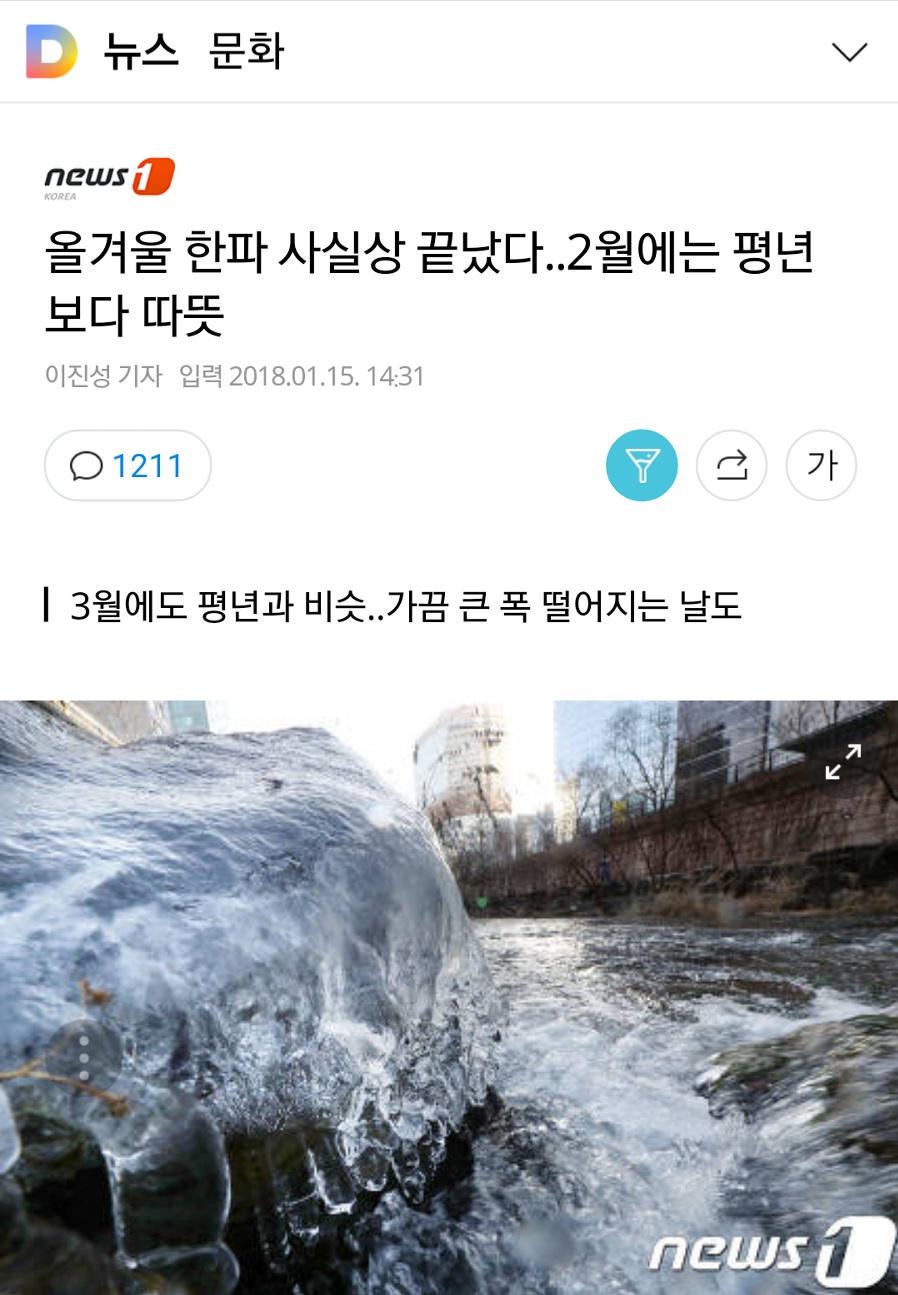Open the Daum logo home
Image resolution: width=898 pixels, height=1295 pixels.
51,51
